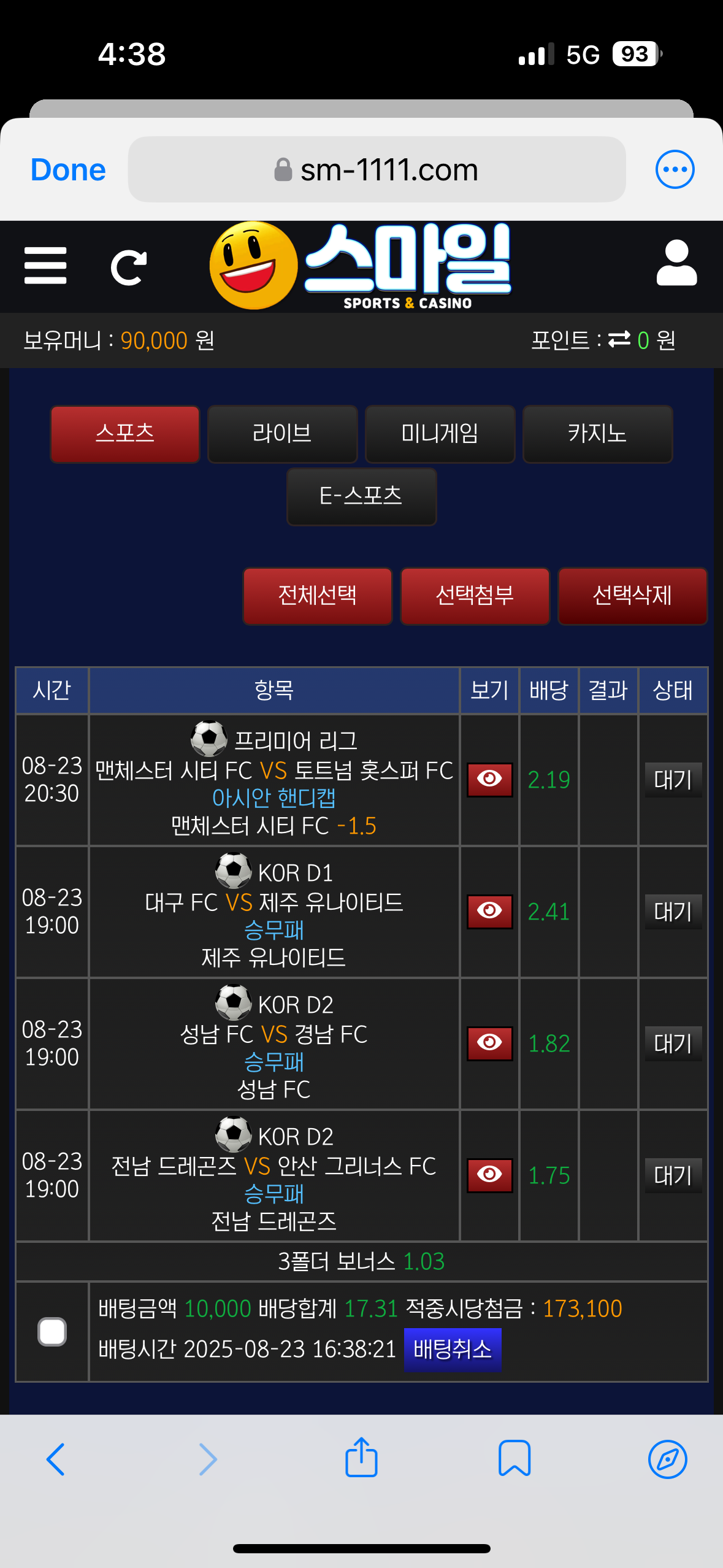Switch to the 스포츠 tab
This screenshot has height=1568, width=723.
[125, 434]
